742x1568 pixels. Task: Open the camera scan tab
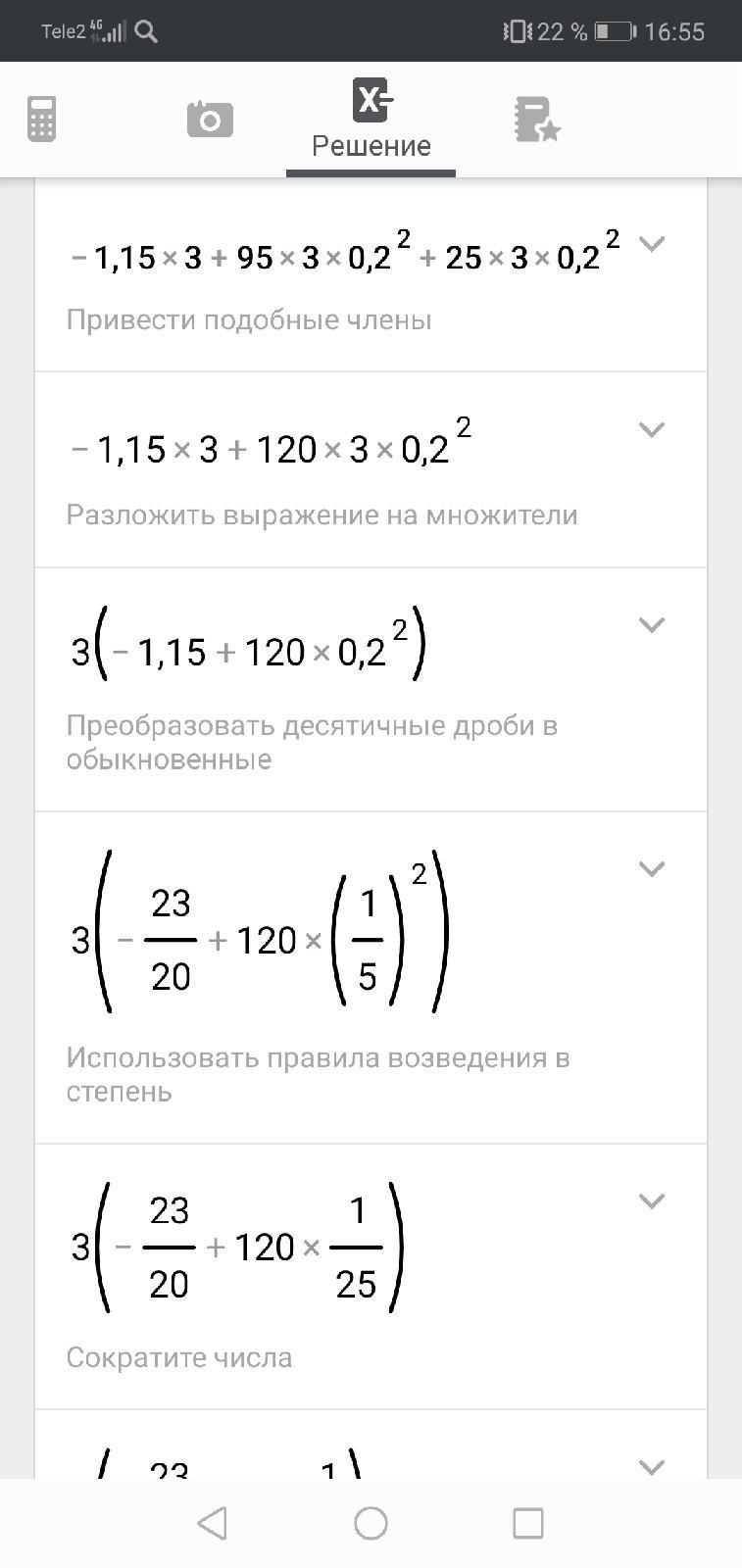tap(210, 120)
